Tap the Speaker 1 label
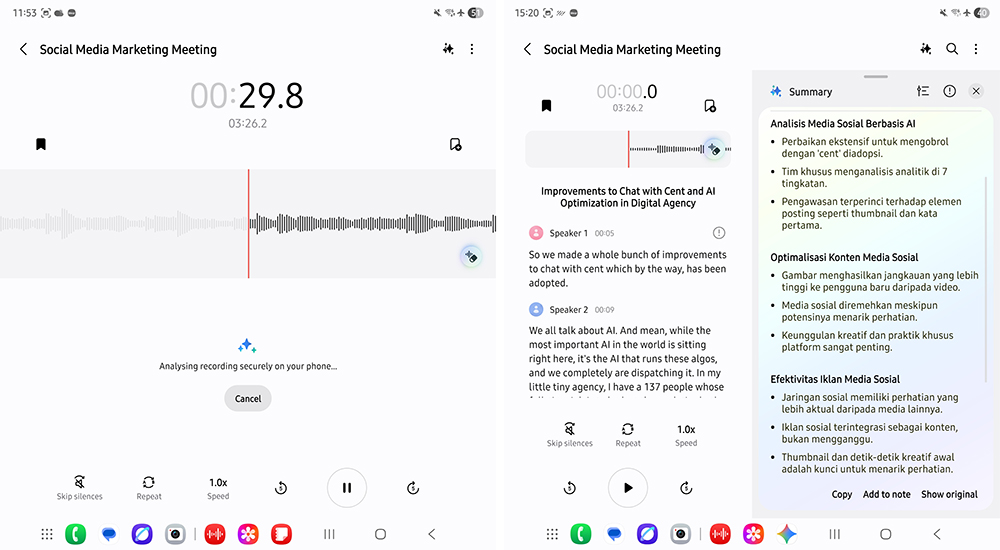 click(x=568, y=233)
